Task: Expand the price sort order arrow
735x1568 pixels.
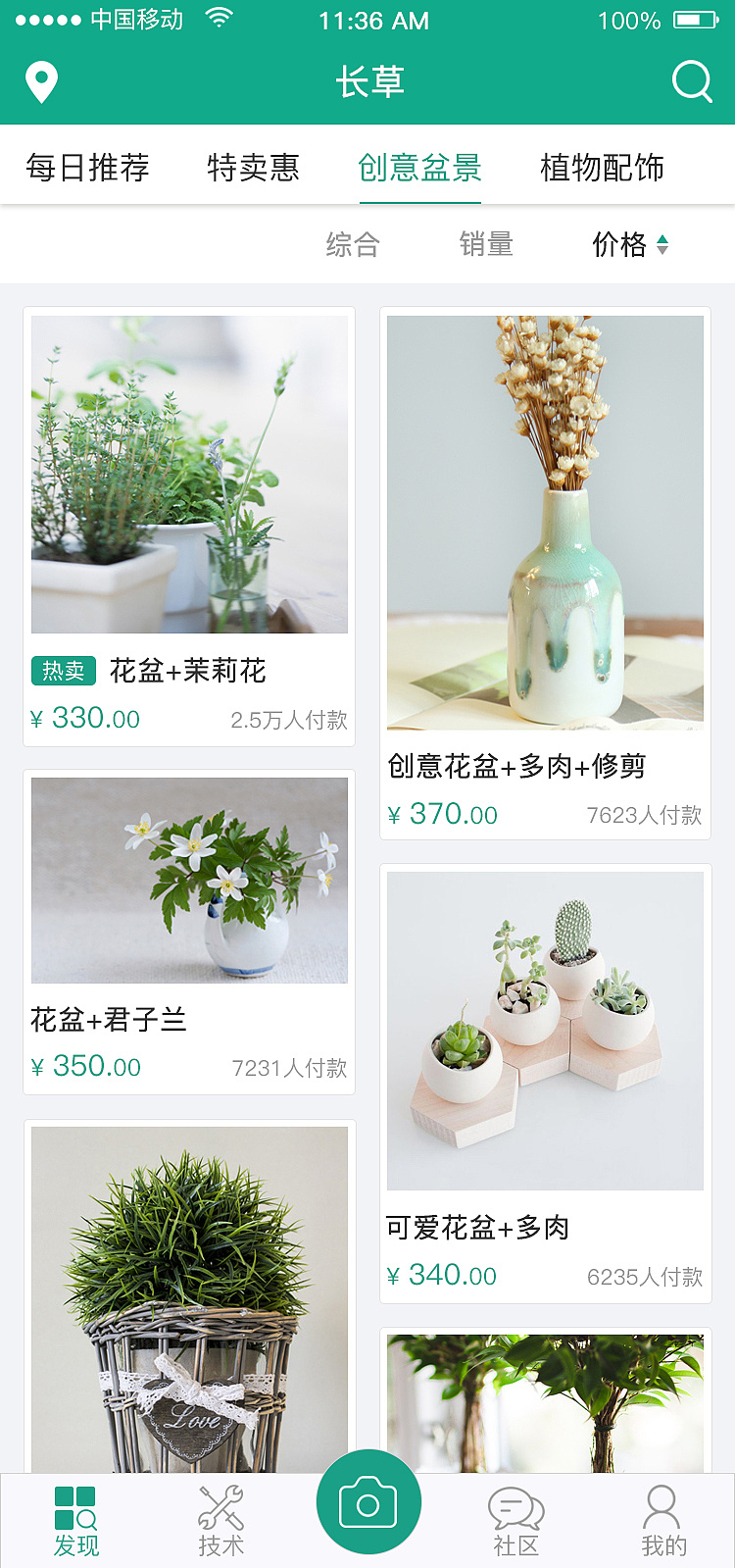Action: tap(663, 244)
